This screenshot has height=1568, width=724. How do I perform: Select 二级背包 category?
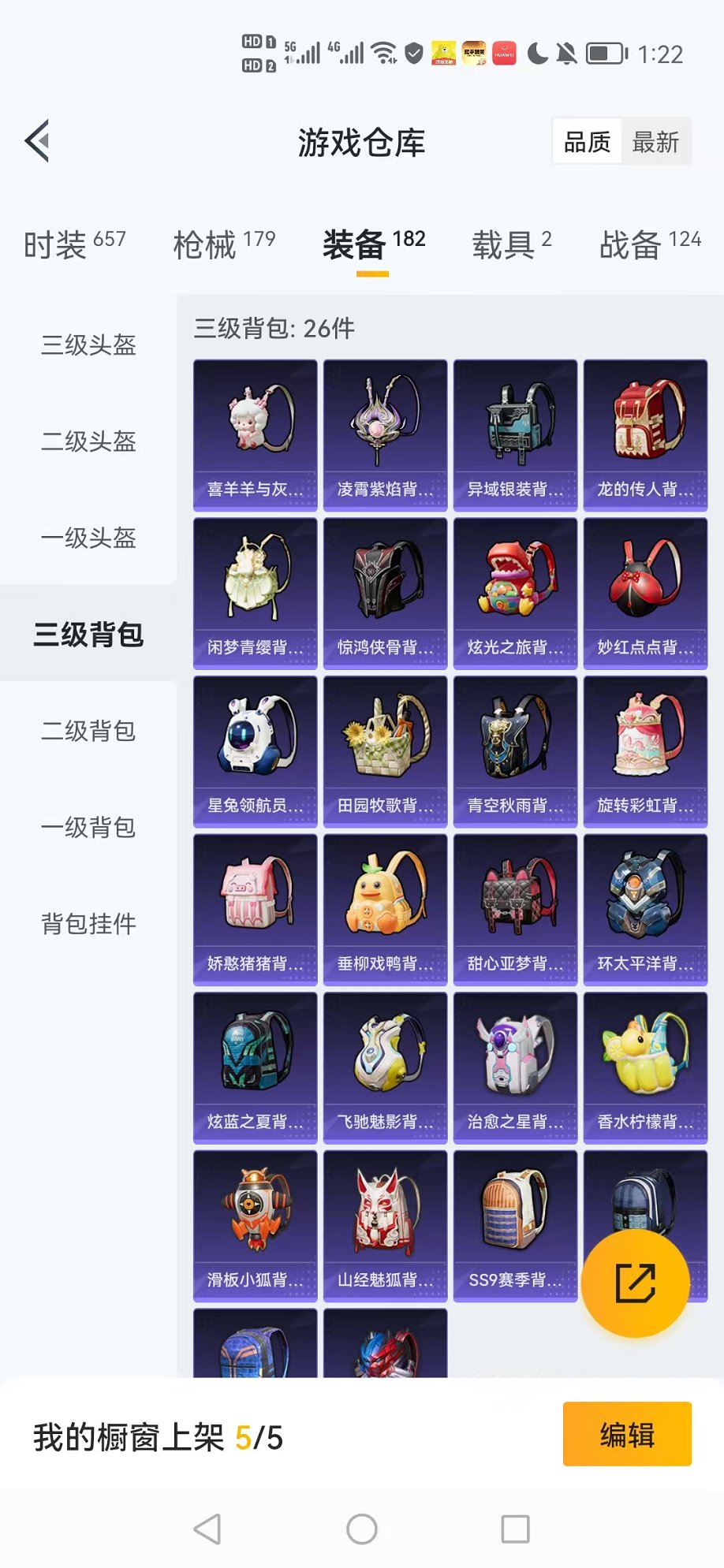(x=87, y=732)
